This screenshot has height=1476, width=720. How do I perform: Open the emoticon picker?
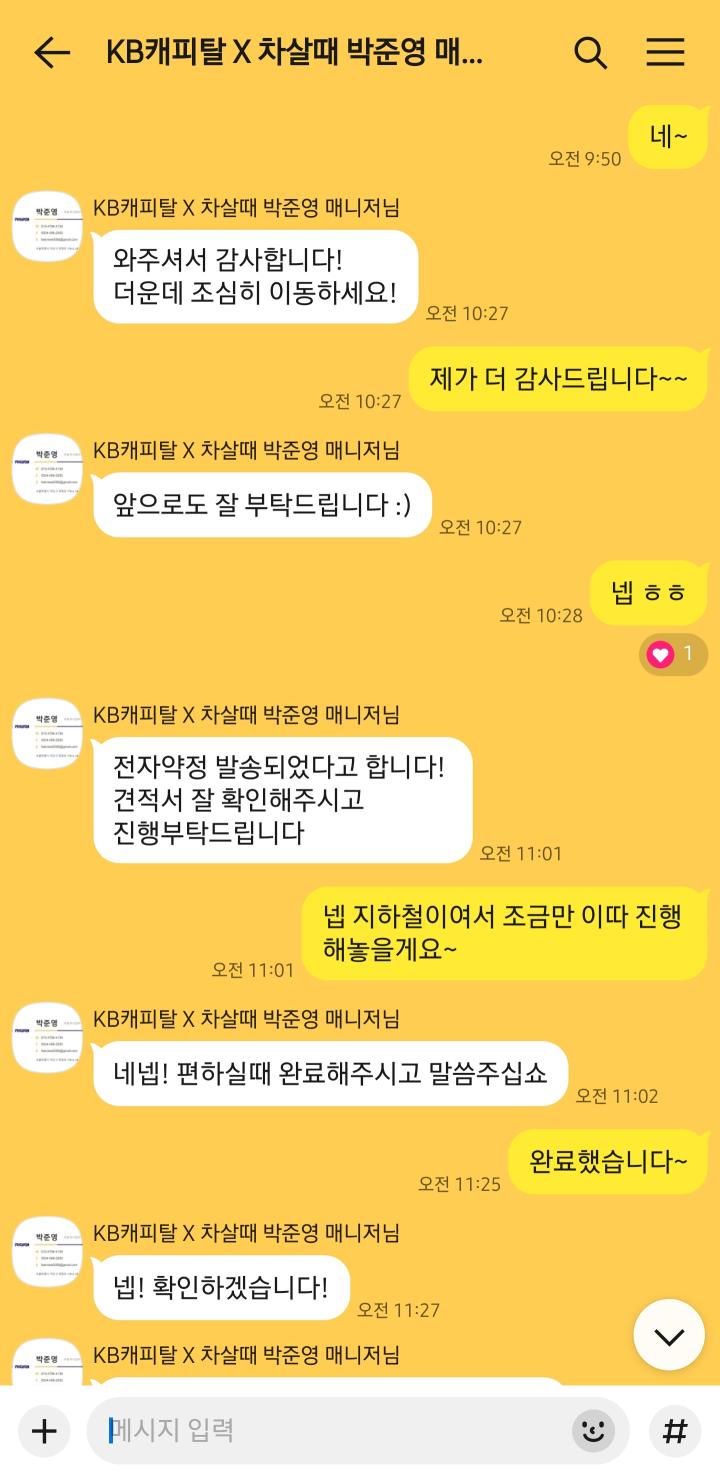(593, 1431)
